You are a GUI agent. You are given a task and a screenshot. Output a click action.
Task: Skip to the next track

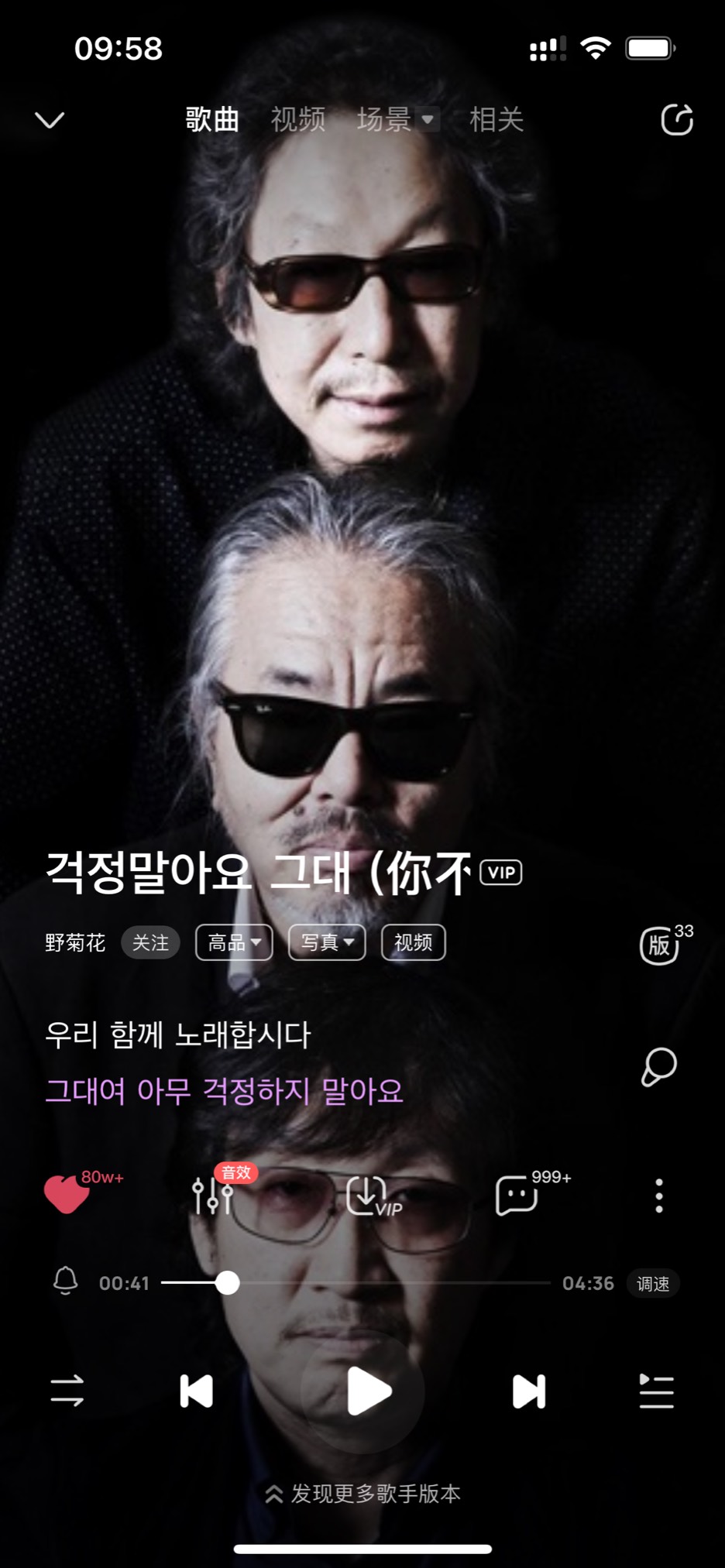(529, 1391)
